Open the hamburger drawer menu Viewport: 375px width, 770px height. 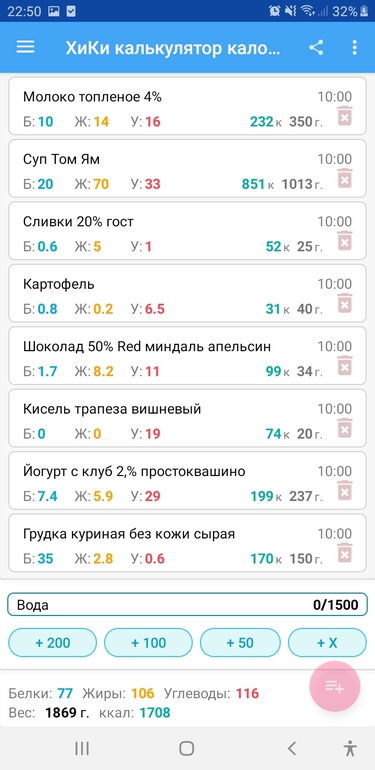point(26,47)
